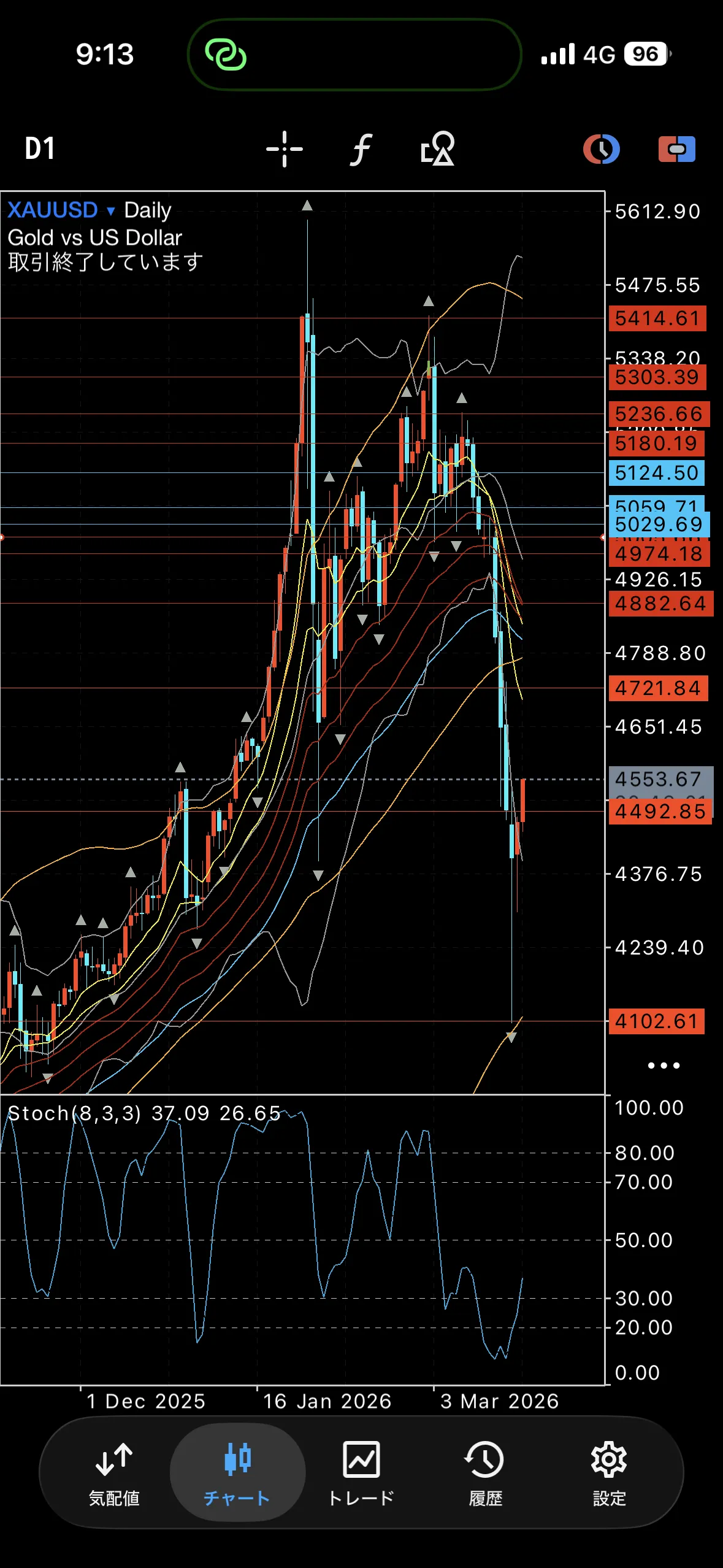The height and width of the screenshot is (1568, 723).
Task: Tap the three-dot more button on price scale
Action: [x=664, y=1066]
